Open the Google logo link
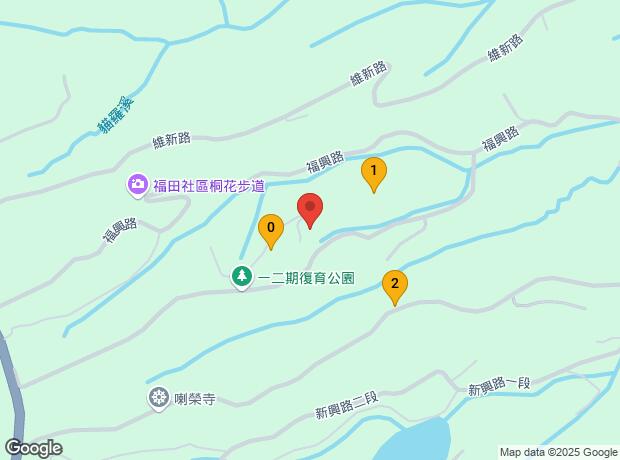The image size is (620, 460). [x=32, y=448]
